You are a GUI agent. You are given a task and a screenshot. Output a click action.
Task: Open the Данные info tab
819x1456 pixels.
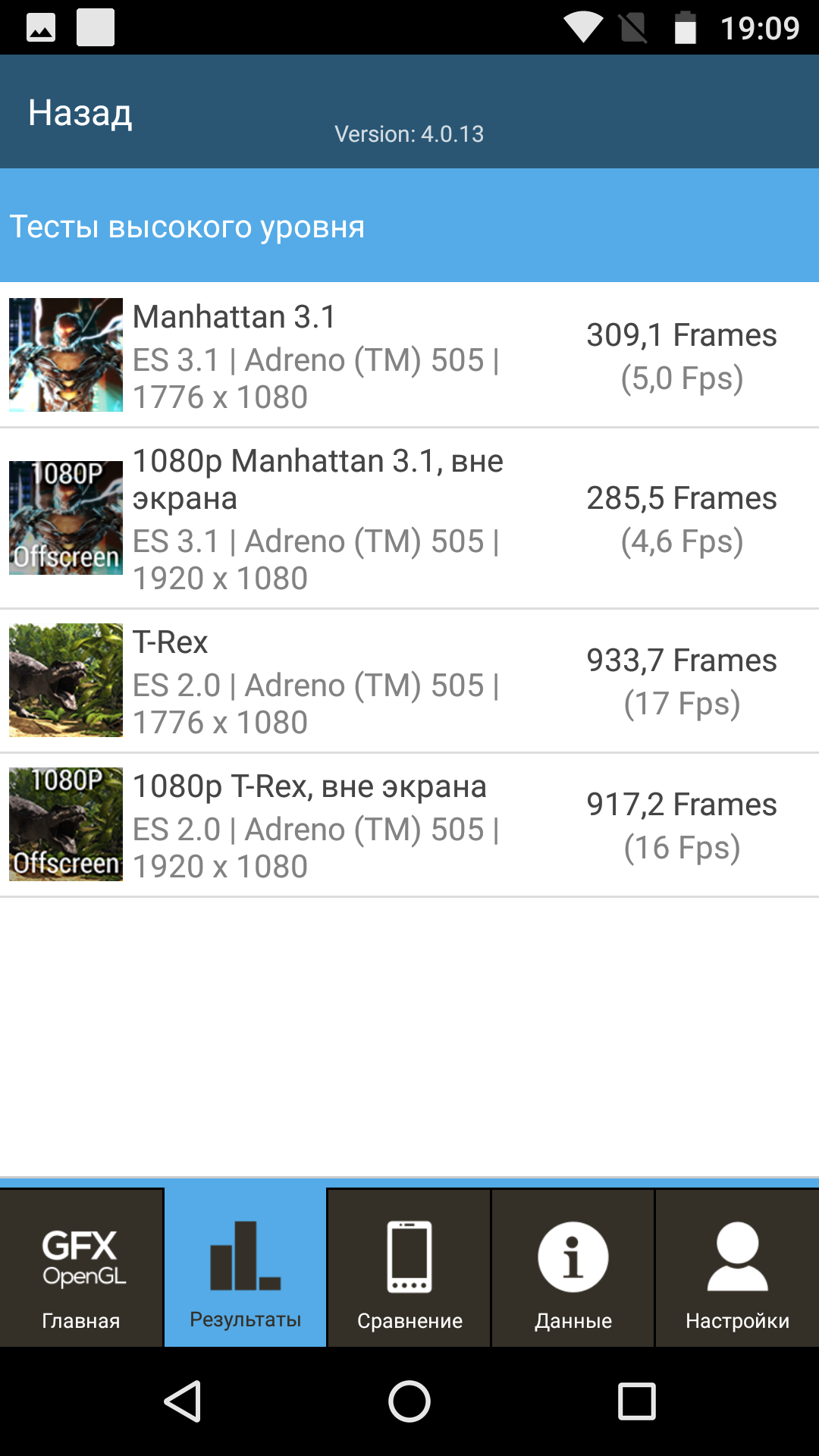coord(573,1267)
